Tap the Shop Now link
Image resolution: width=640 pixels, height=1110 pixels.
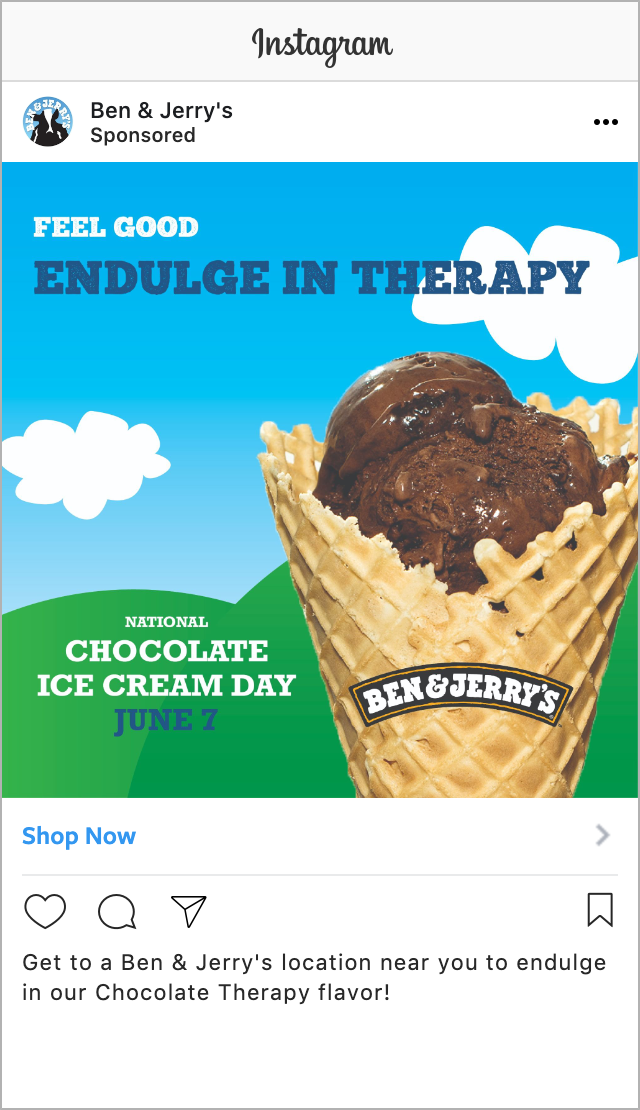pyautogui.click(x=79, y=835)
